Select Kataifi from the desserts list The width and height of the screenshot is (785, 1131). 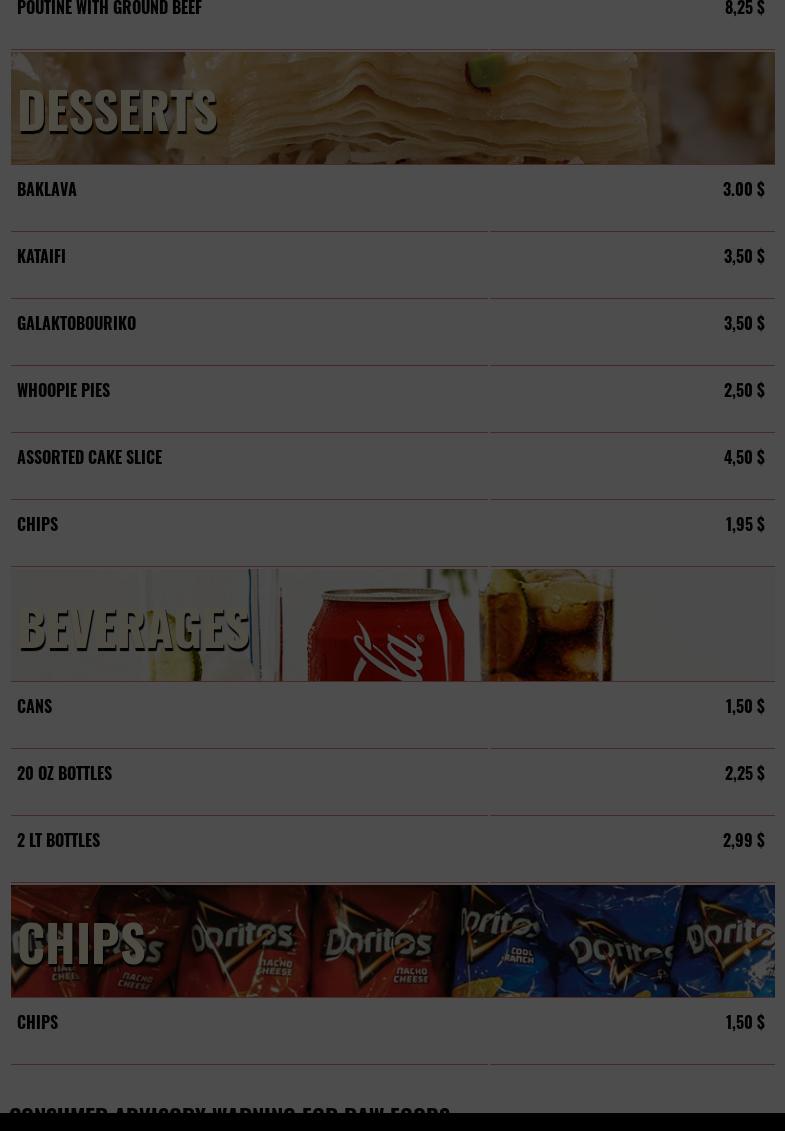(41, 257)
